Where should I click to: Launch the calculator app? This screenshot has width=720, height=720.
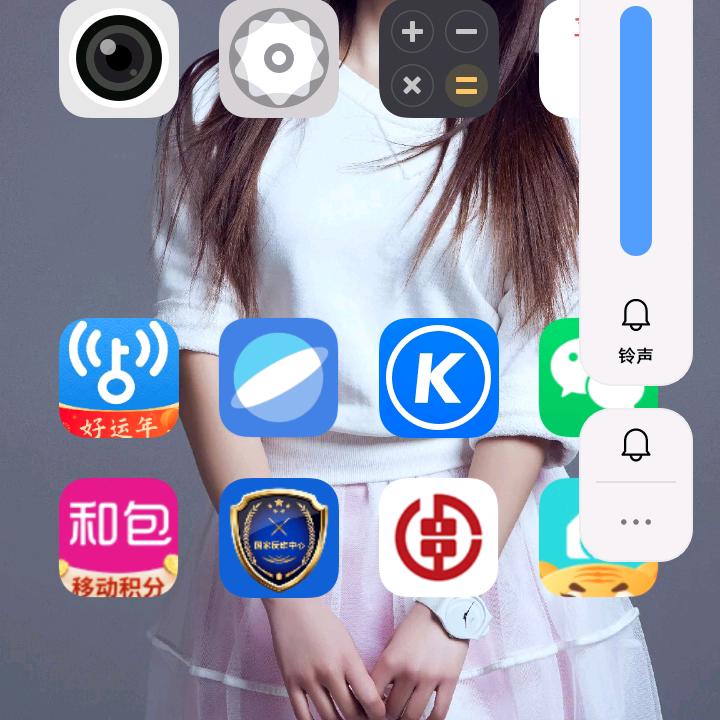point(438,59)
